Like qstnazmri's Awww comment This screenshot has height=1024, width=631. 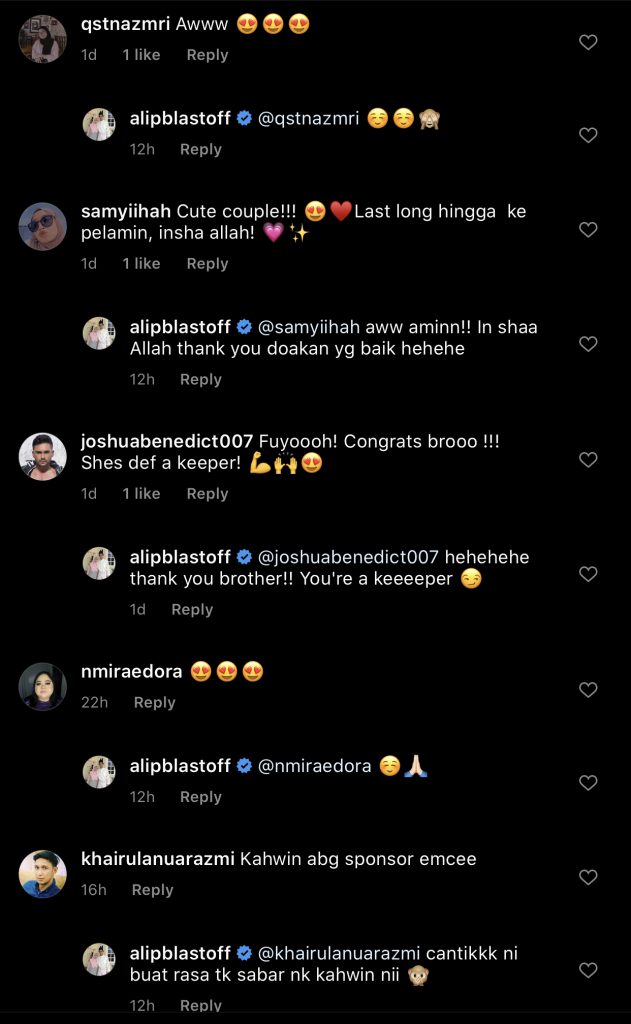click(589, 42)
